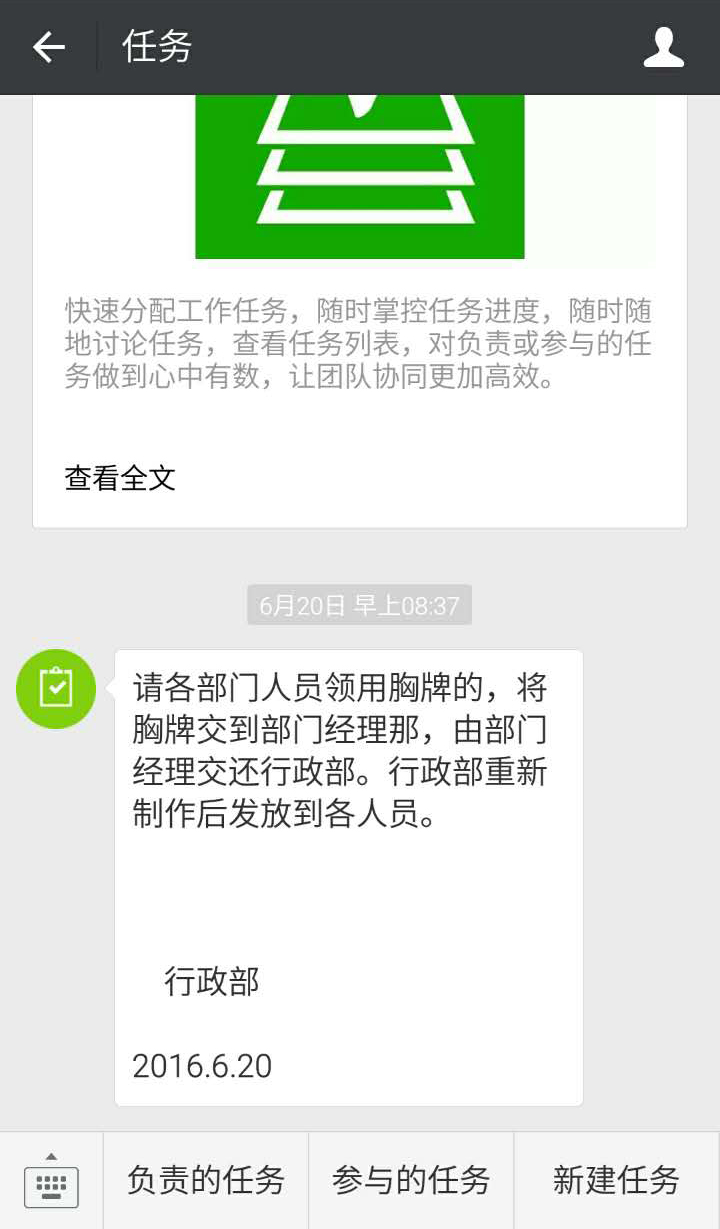Open the 负责的任务 menu
The height and width of the screenshot is (1229, 720).
click(206, 1181)
